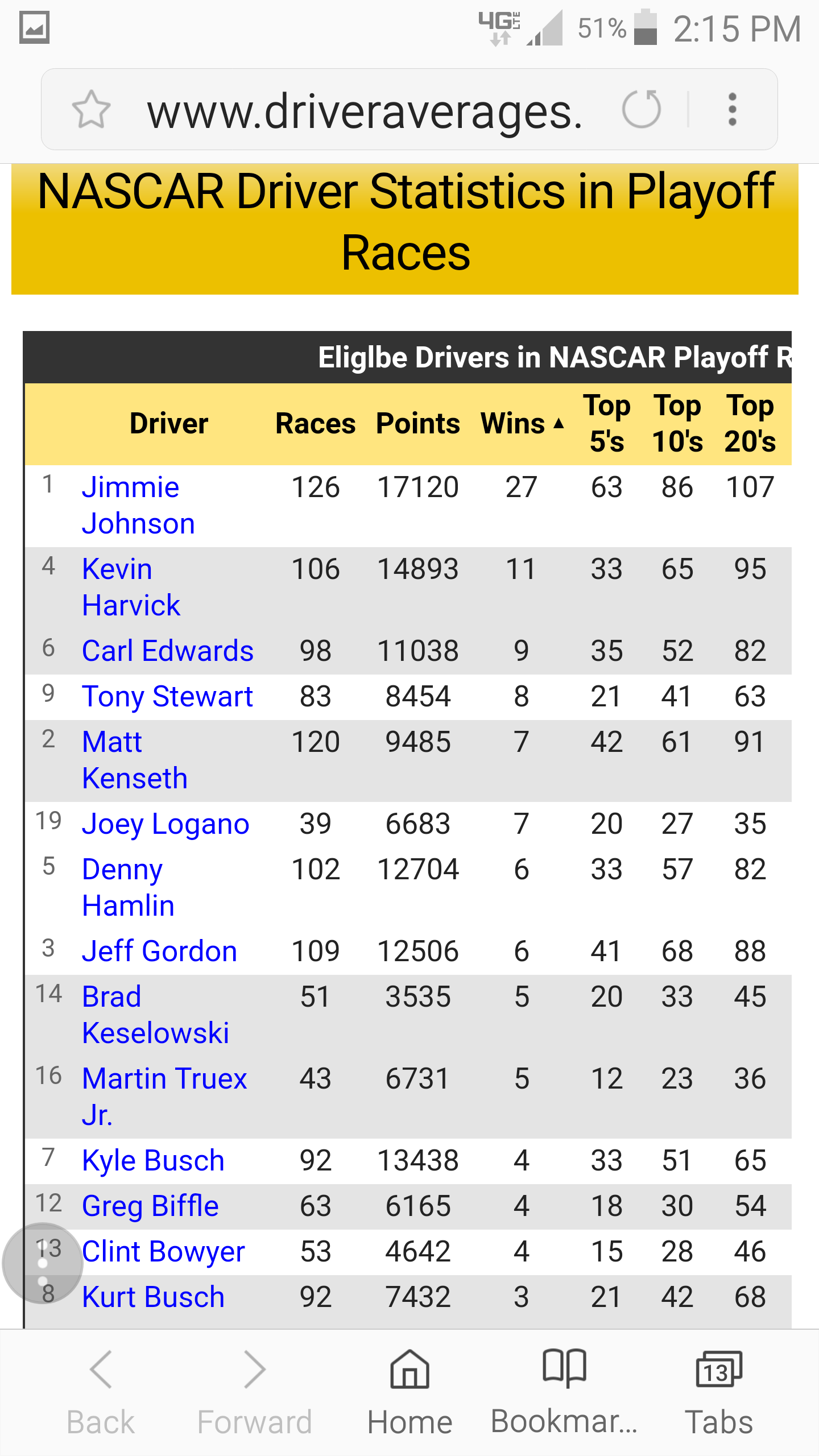819x1456 pixels.
Task: Sort the table by Races column
Action: [315, 424]
